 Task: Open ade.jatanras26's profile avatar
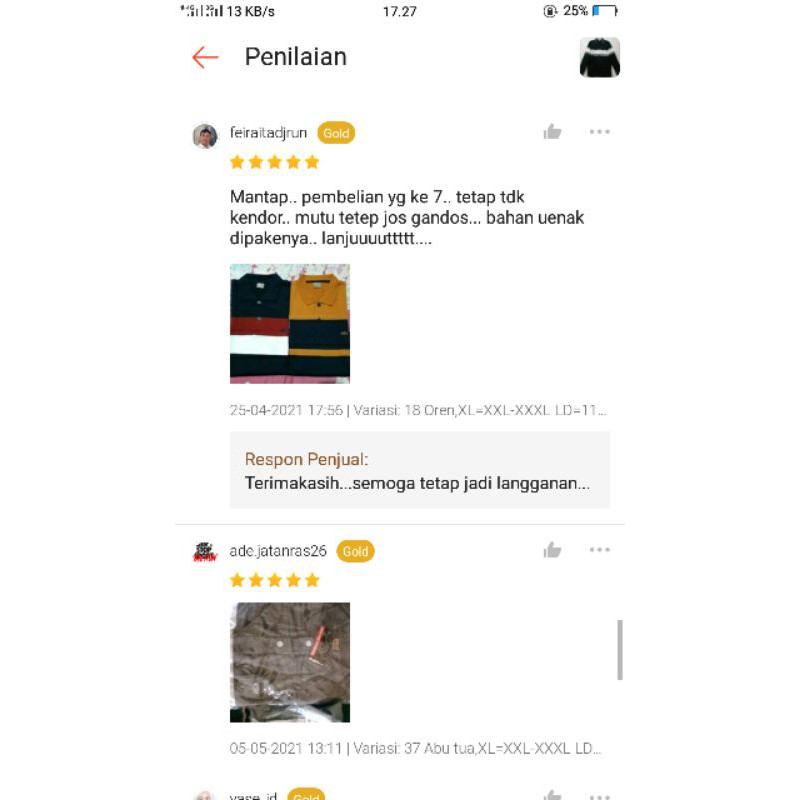(205, 552)
